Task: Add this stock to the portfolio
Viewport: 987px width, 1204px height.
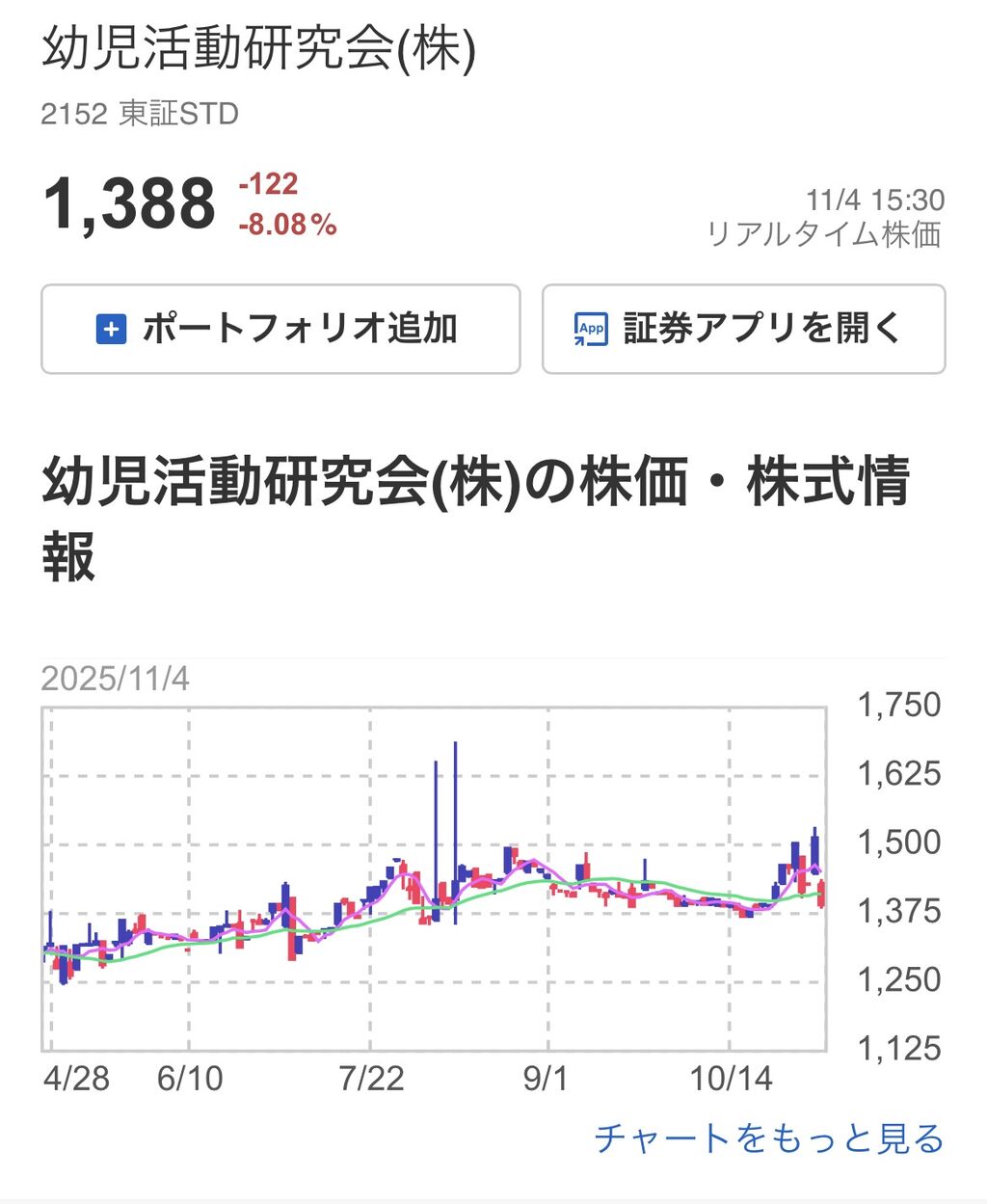Action: coord(280,329)
